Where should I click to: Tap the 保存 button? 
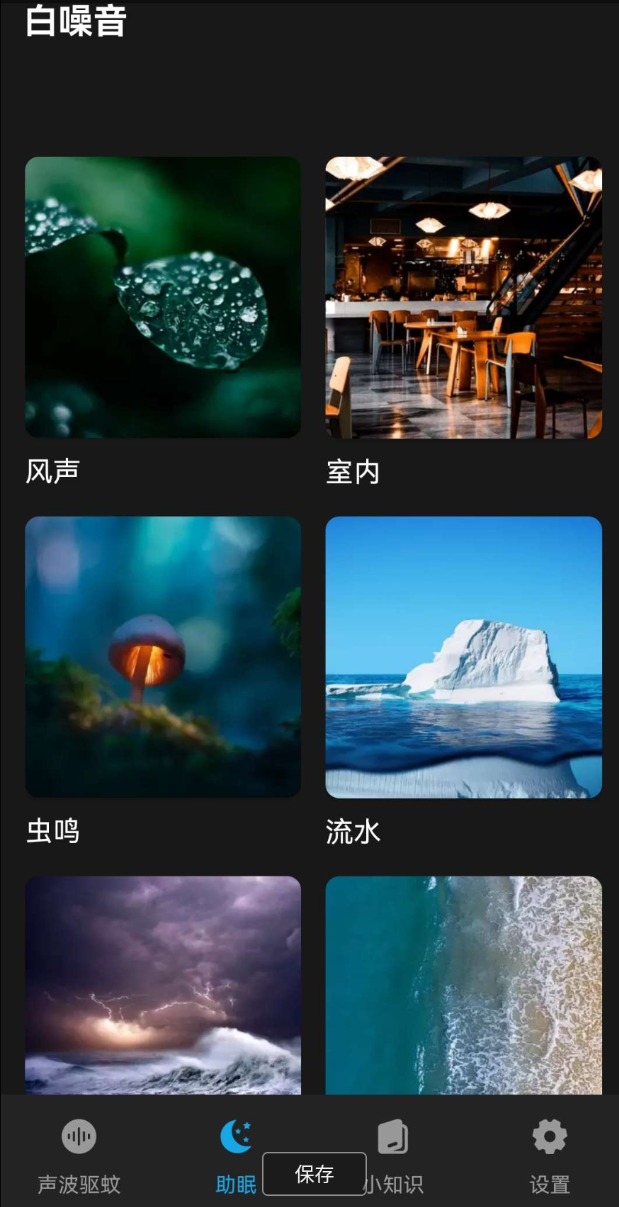(x=314, y=1174)
